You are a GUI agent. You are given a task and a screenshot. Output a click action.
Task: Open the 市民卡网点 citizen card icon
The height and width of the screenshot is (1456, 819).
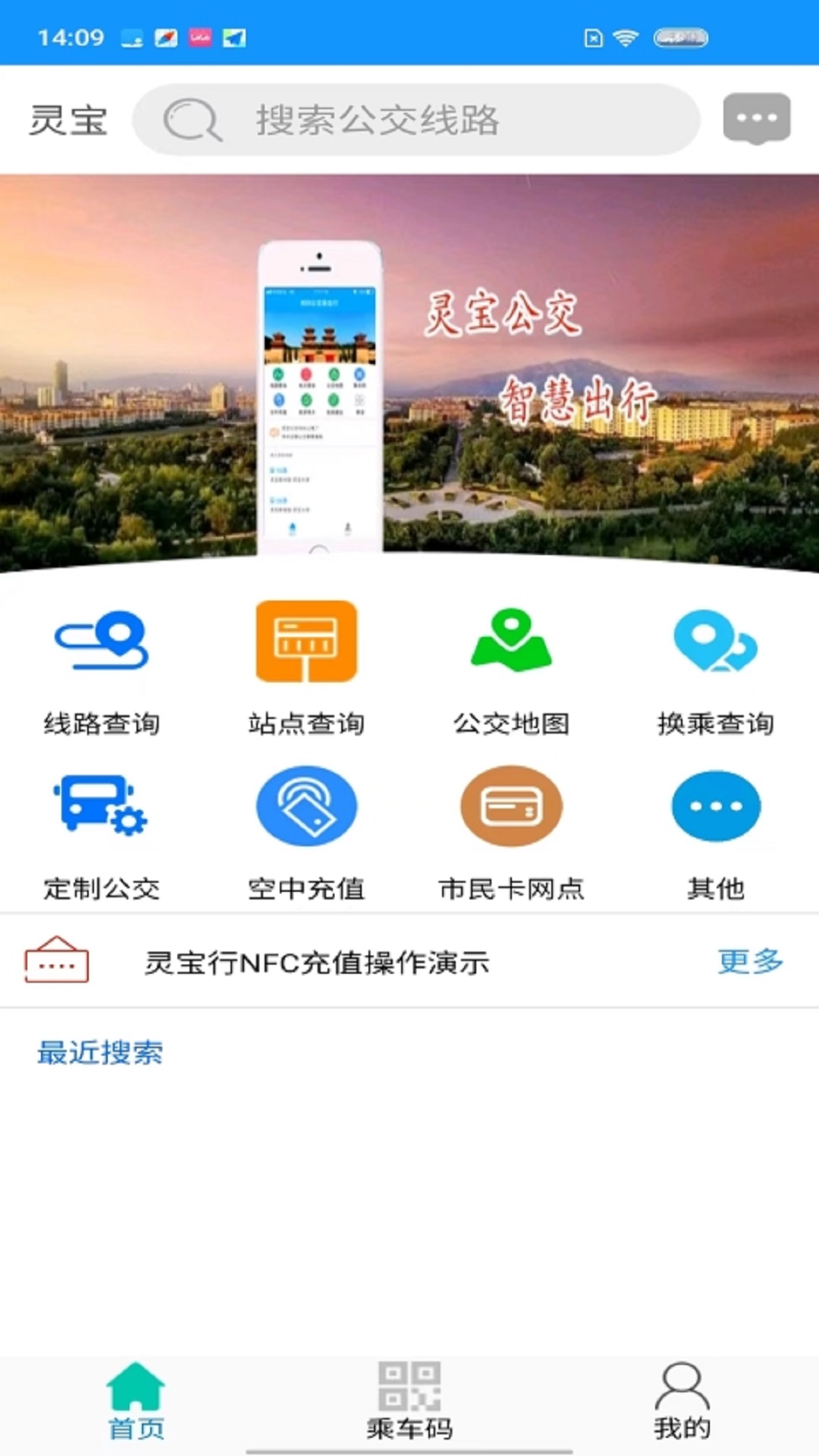coord(510,806)
